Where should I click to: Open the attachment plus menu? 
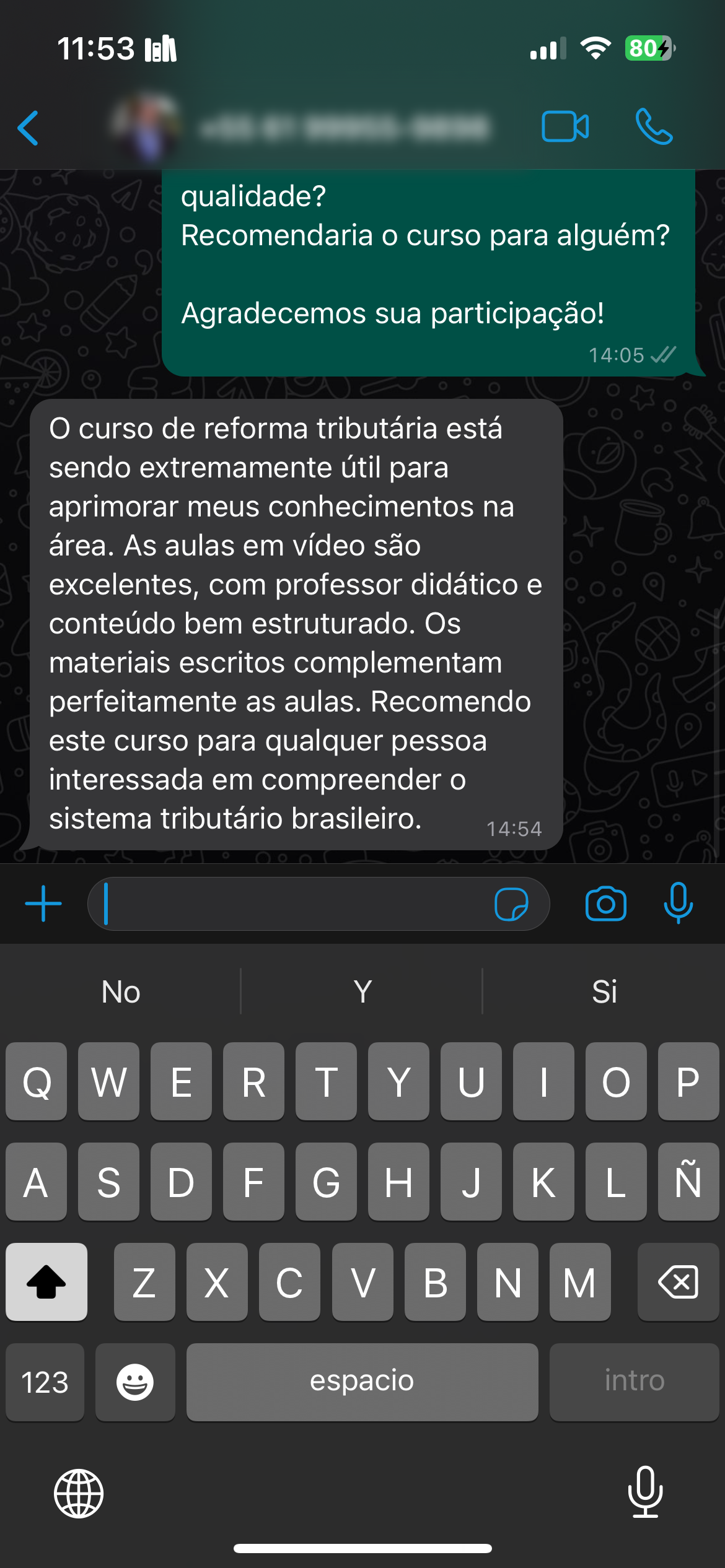coord(43,904)
